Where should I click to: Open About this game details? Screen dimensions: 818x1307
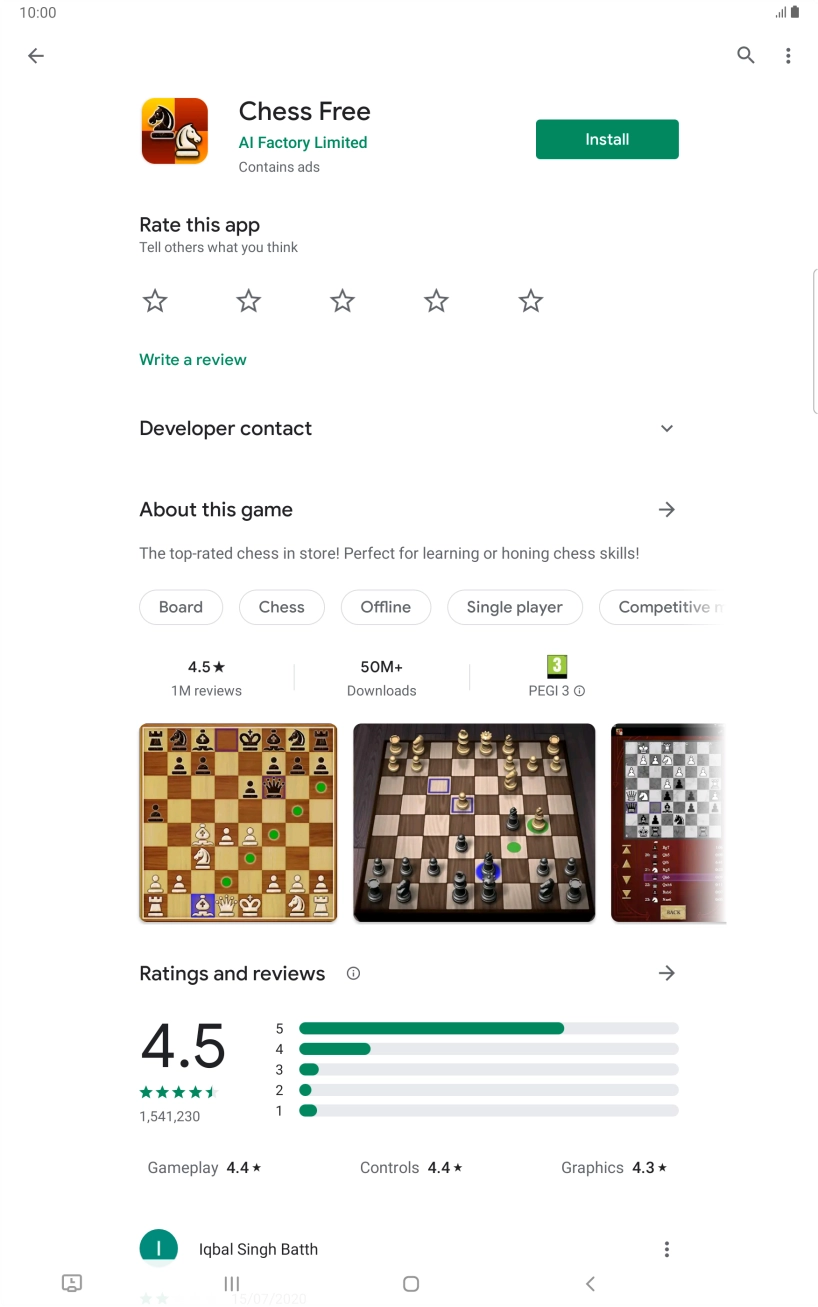(x=667, y=510)
